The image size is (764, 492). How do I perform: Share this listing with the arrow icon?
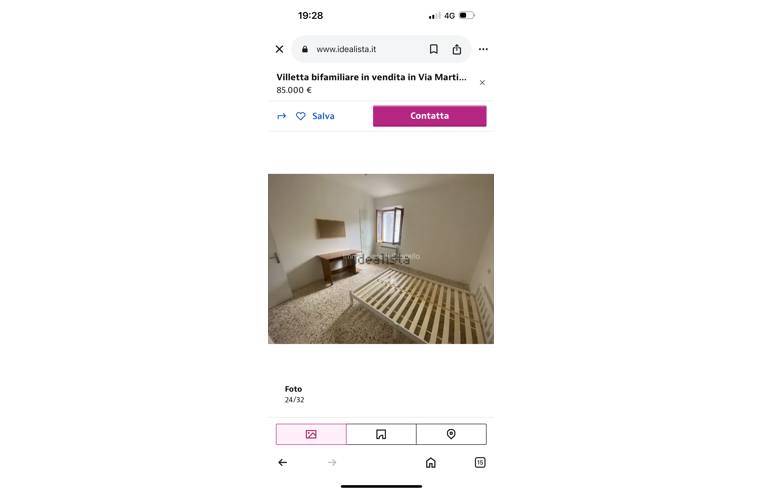tap(282, 116)
